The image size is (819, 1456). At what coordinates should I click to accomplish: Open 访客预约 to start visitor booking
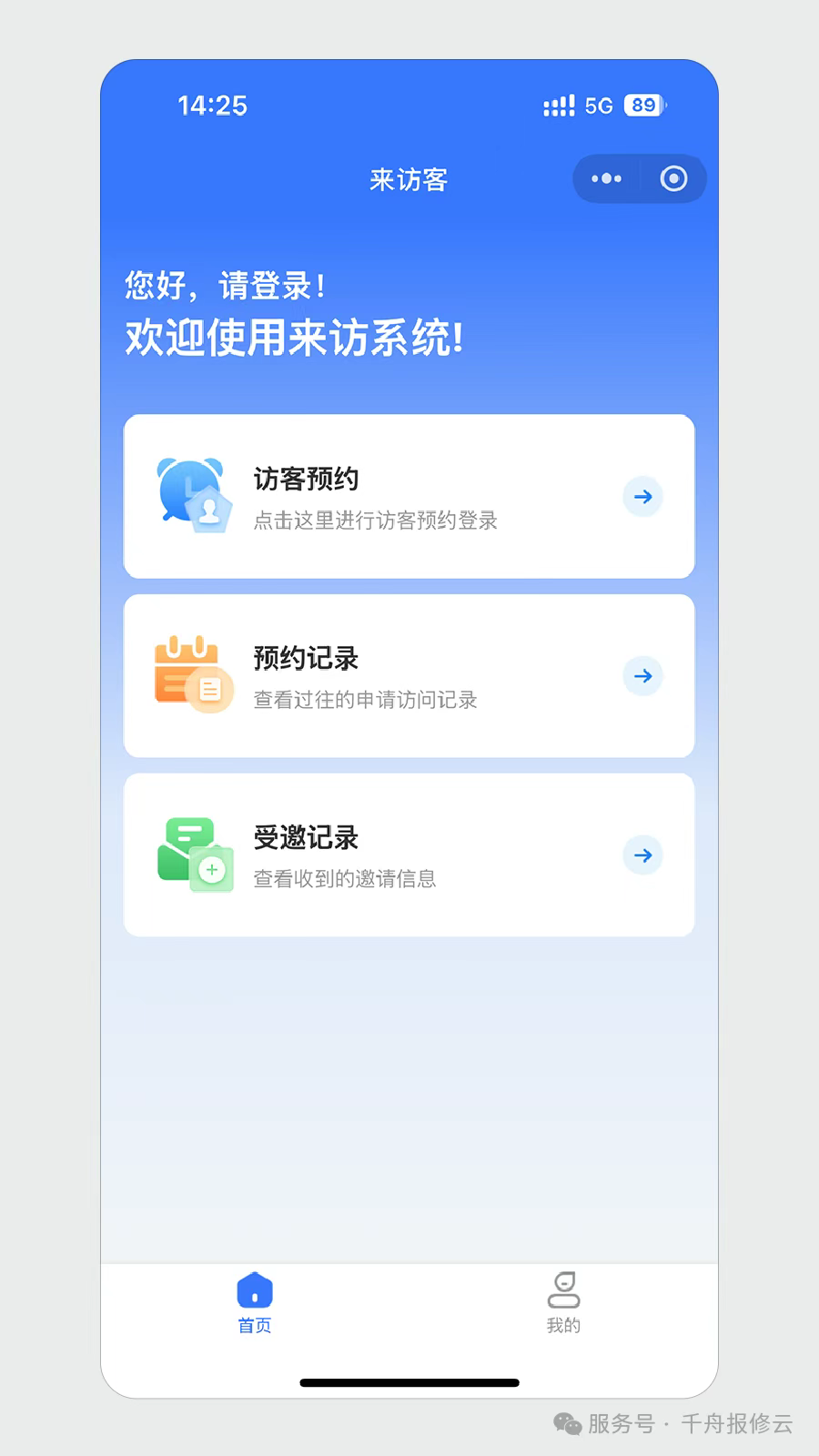coord(409,497)
